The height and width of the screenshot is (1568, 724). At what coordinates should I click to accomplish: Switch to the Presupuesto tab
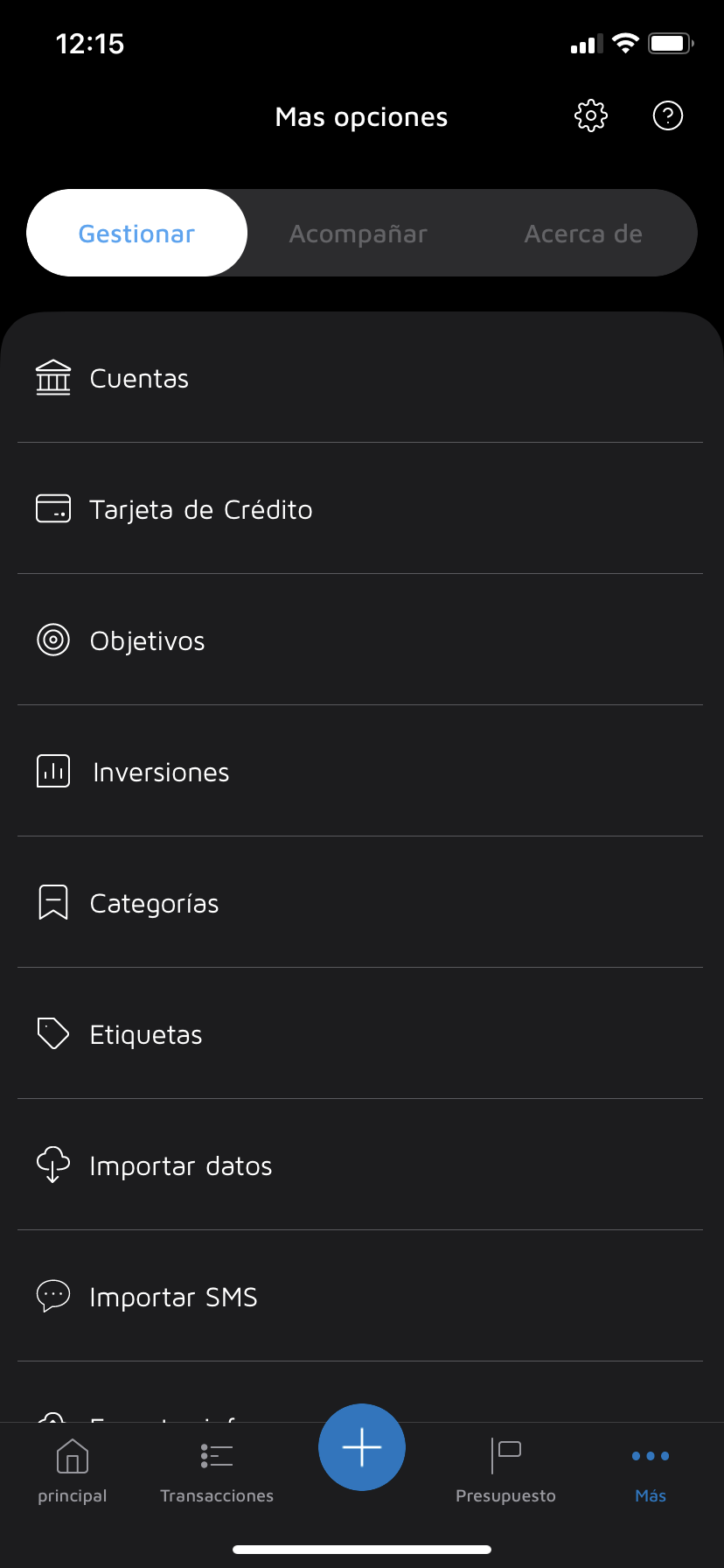(x=505, y=1472)
